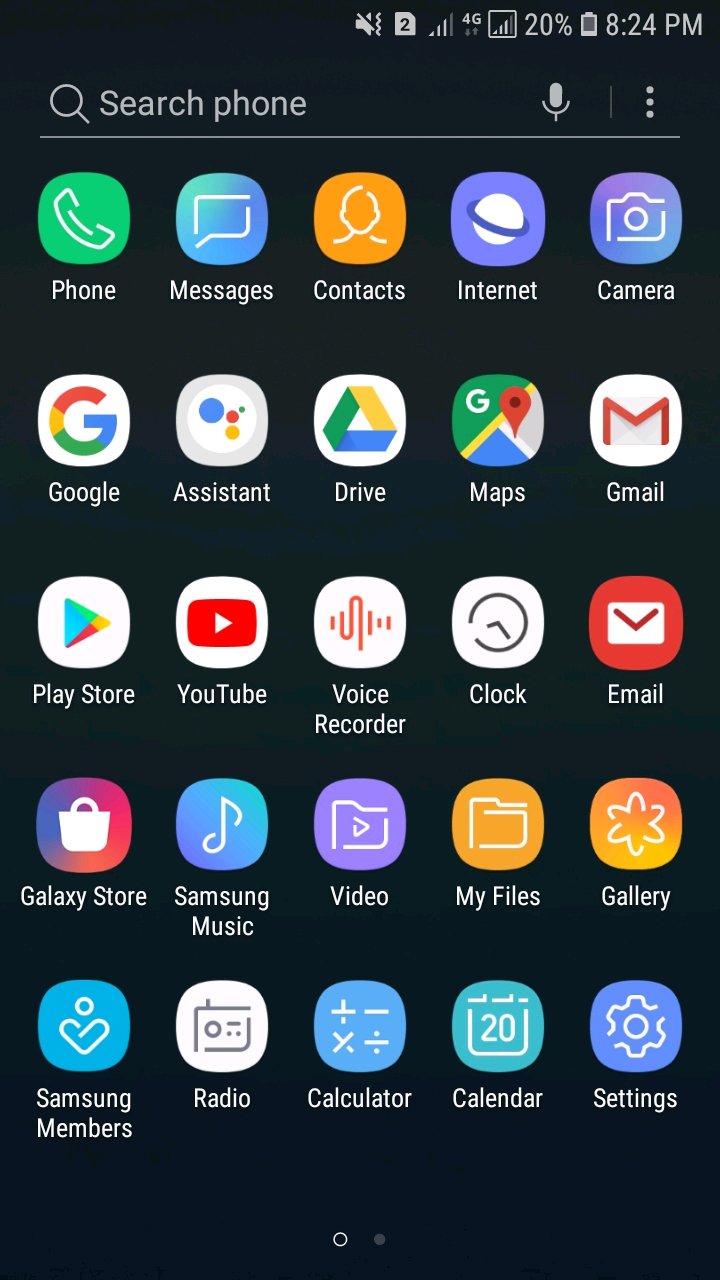Launch Google Drive
The image size is (720, 1280).
click(360, 422)
